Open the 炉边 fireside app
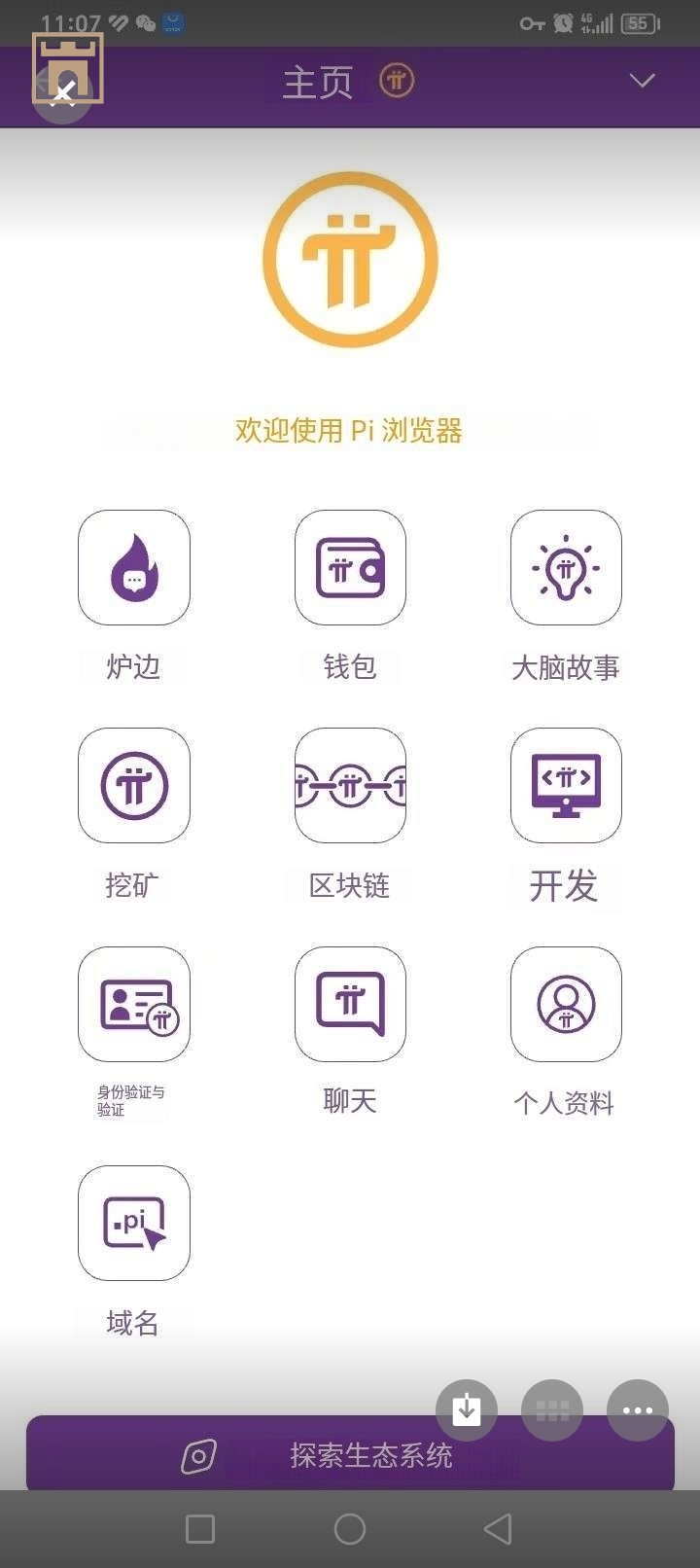Screen dimensions: 700x1568 [134, 568]
